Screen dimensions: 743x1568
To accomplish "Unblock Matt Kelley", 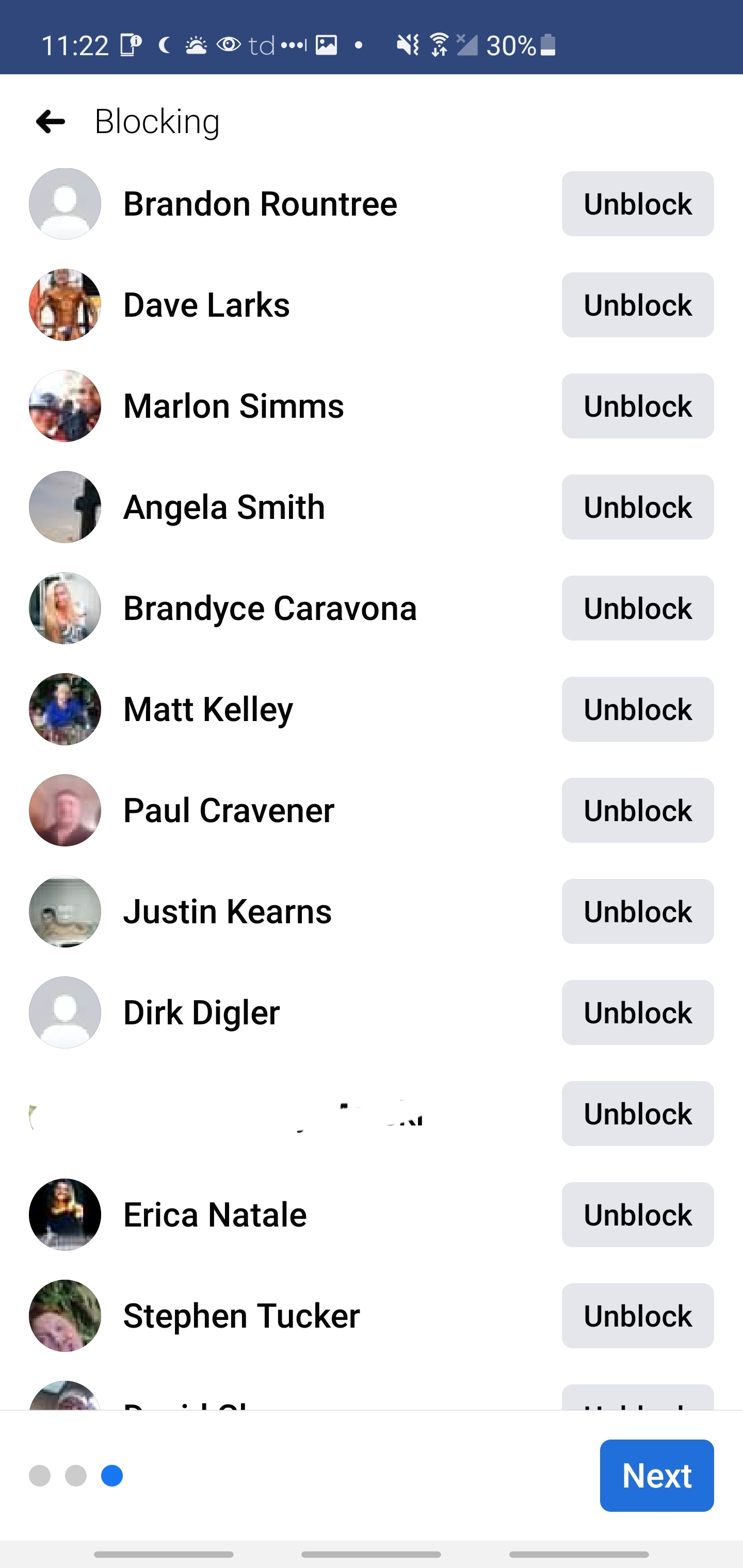I will coord(637,709).
